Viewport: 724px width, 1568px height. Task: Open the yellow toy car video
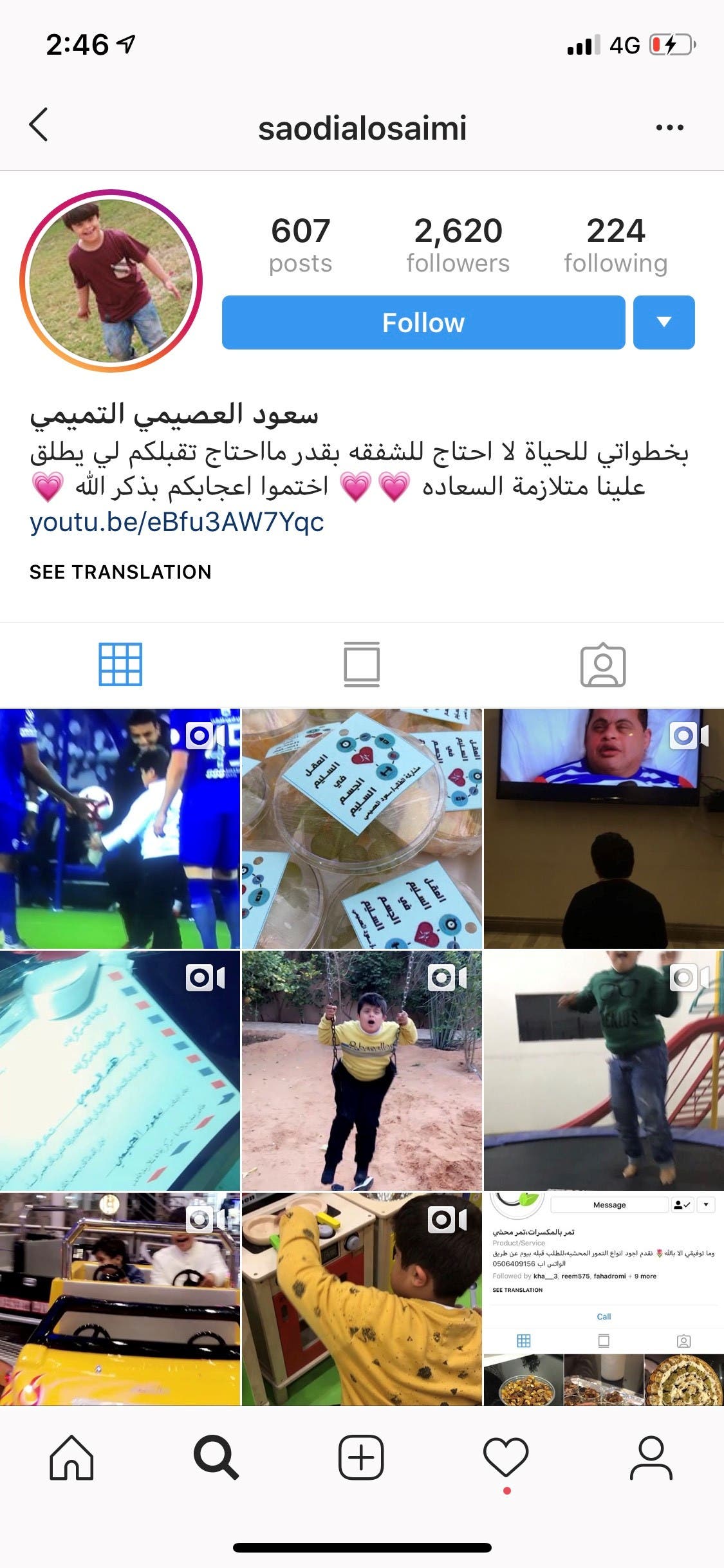pos(120,1298)
